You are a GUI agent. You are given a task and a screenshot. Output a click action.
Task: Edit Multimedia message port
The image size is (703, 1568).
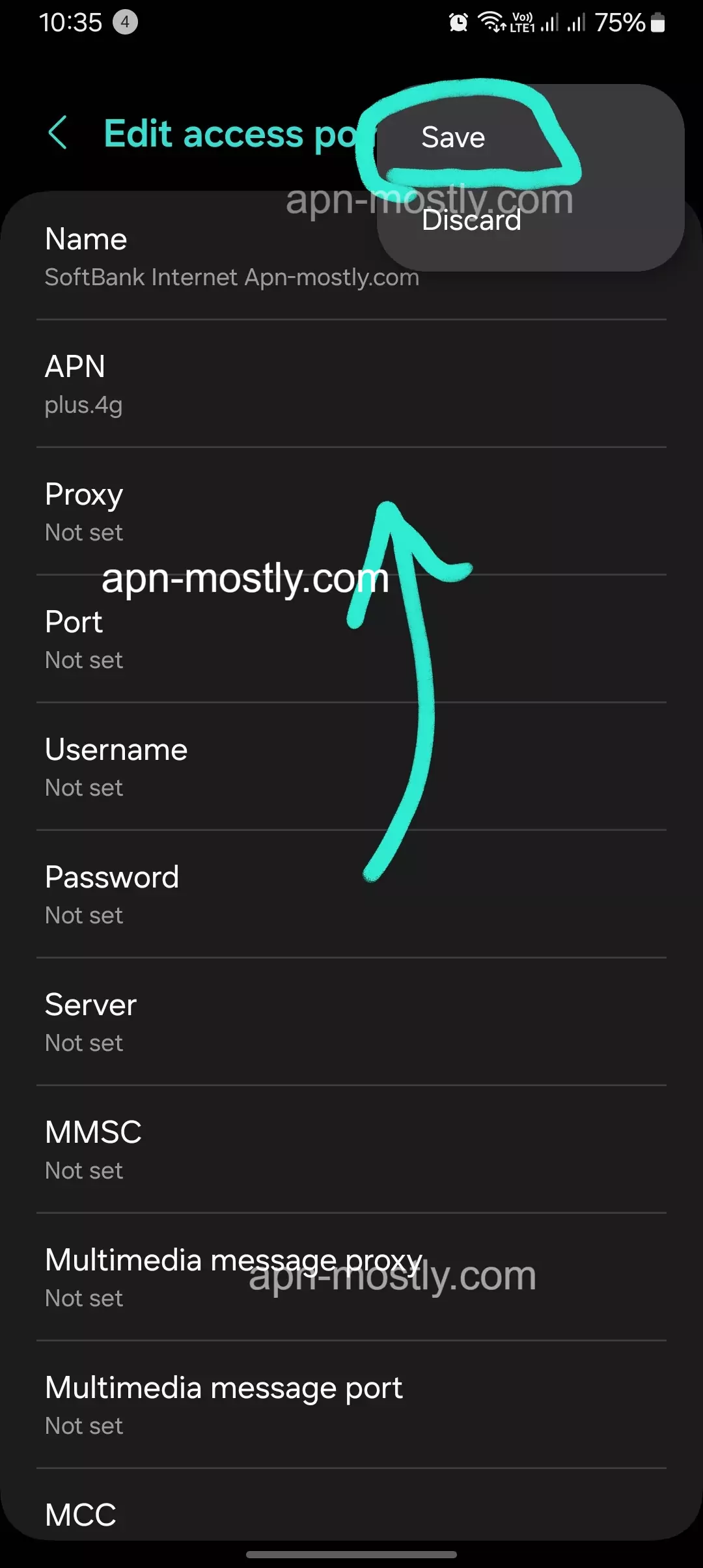(x=351, y=1405)
